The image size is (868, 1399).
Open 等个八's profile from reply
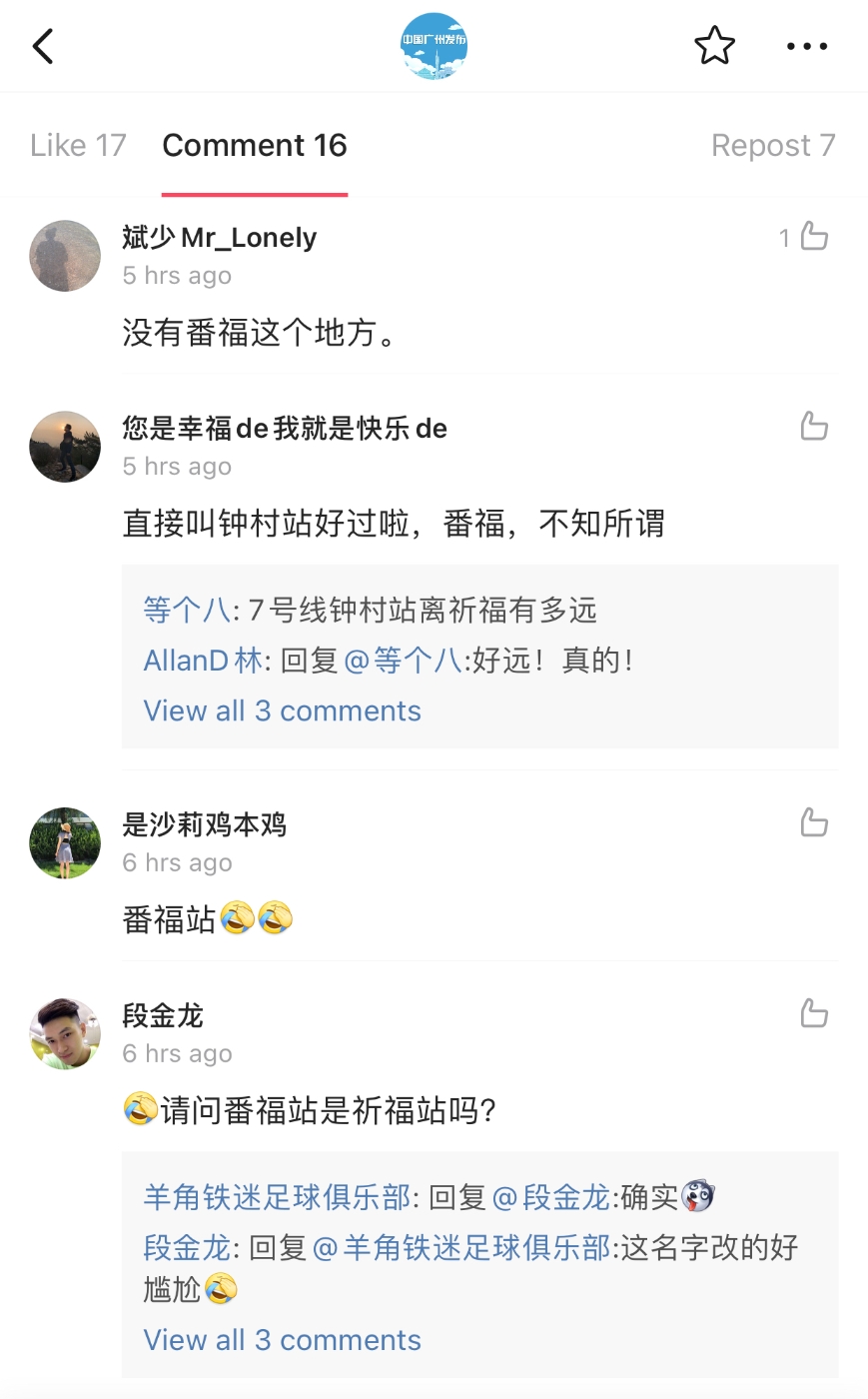pyautogui.click(x=187, y=610)
